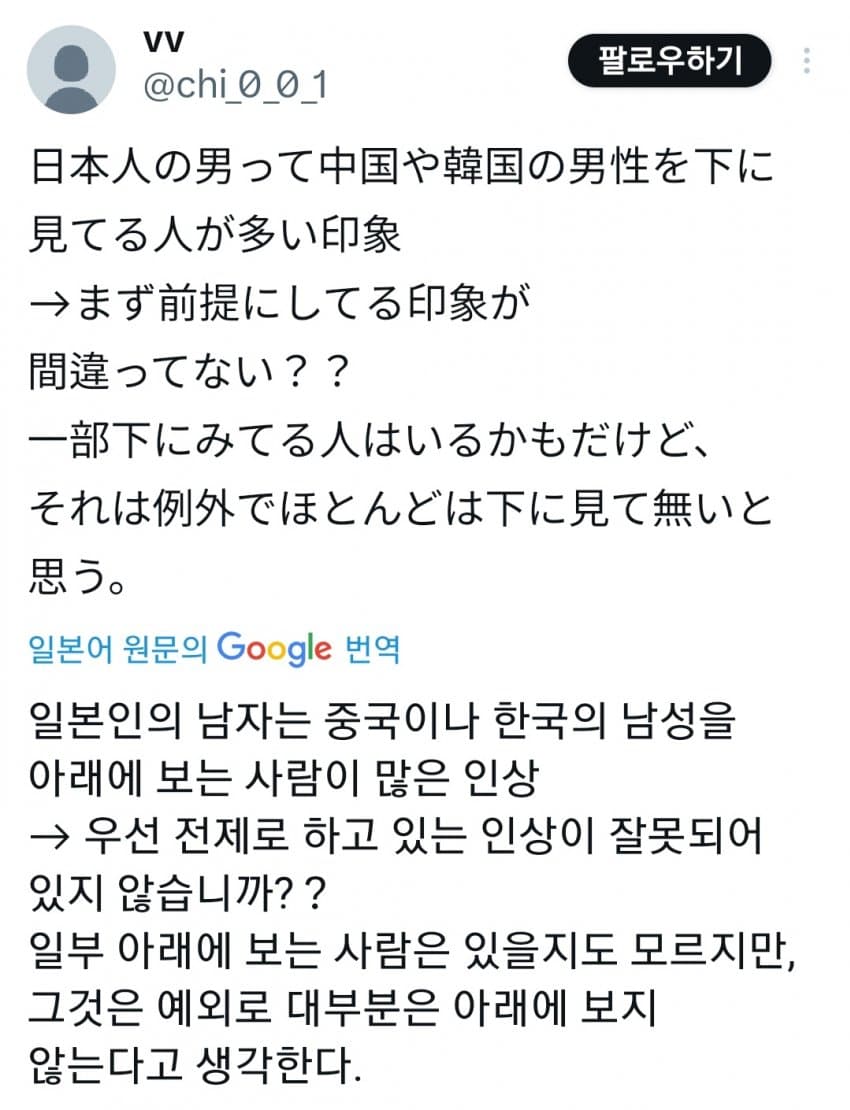Tap the 일본어 원문의 Google 번역 link

(215, 648)
